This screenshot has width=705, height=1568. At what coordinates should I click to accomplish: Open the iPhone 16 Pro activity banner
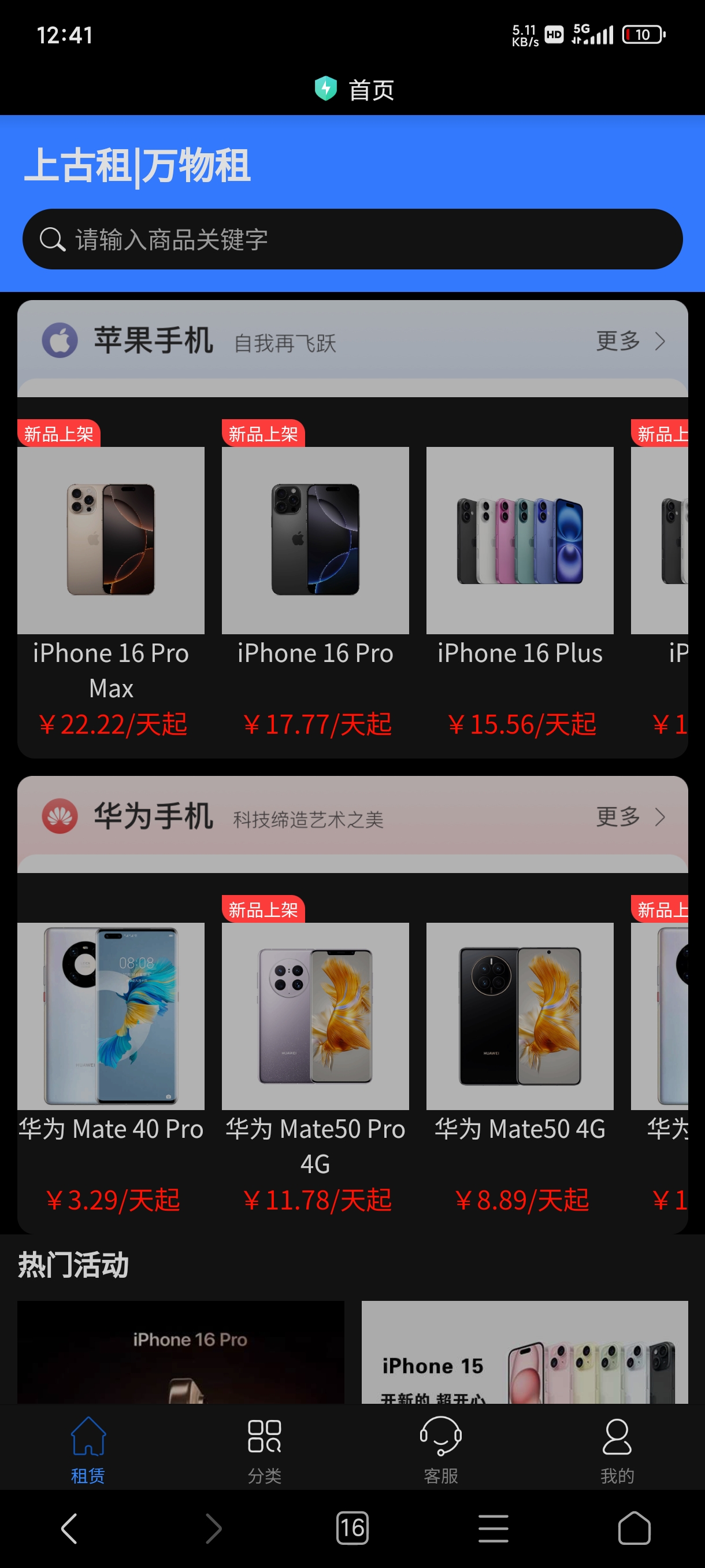(x=181, y=1352)
